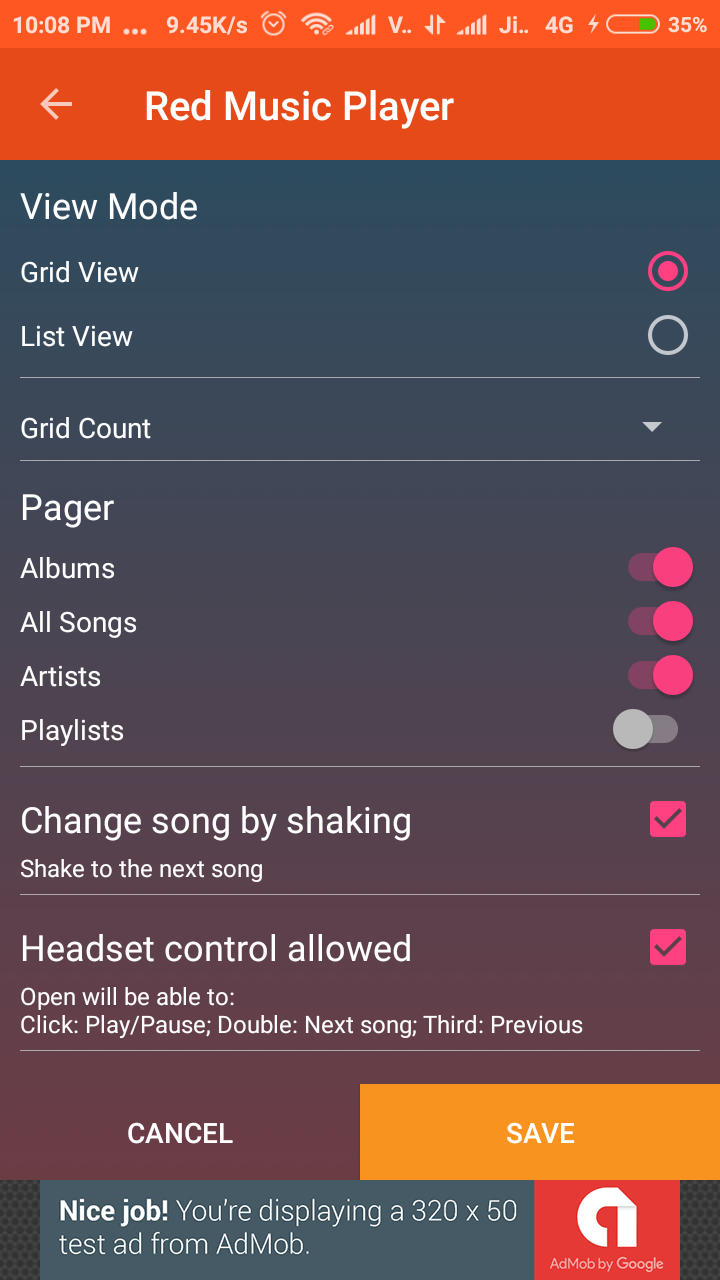The height and width of the screenshot is (1280, 720).
Task: Uncheck Headset control allowed
Action: click(667, 947)
